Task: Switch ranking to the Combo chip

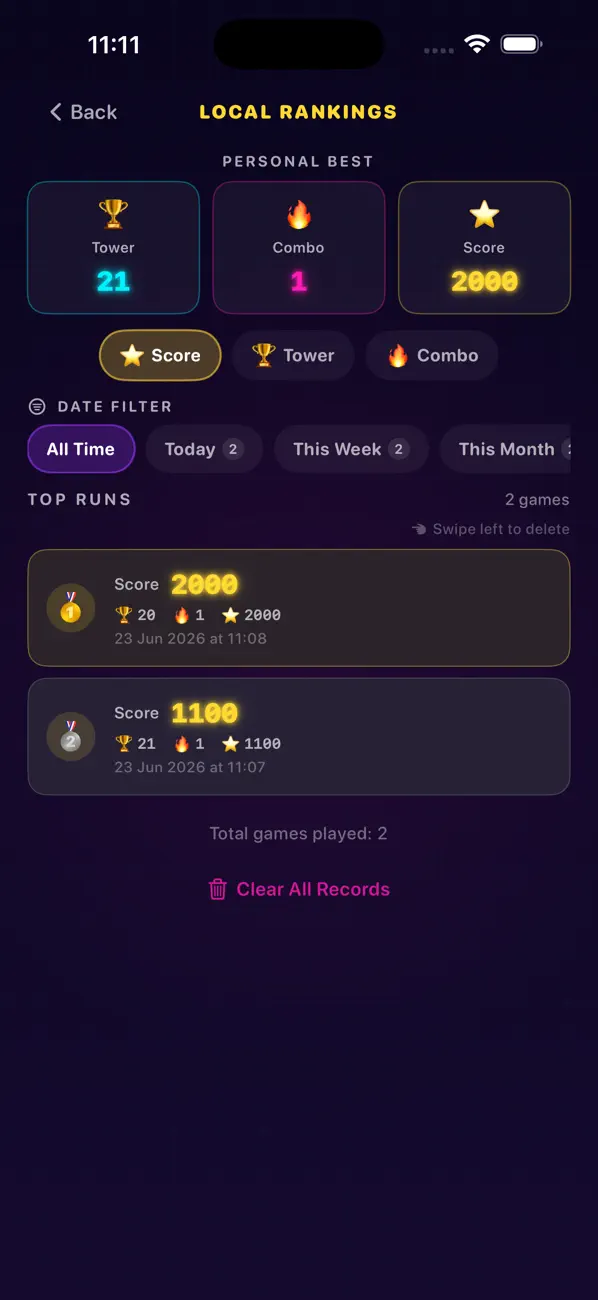Action: 432,355
